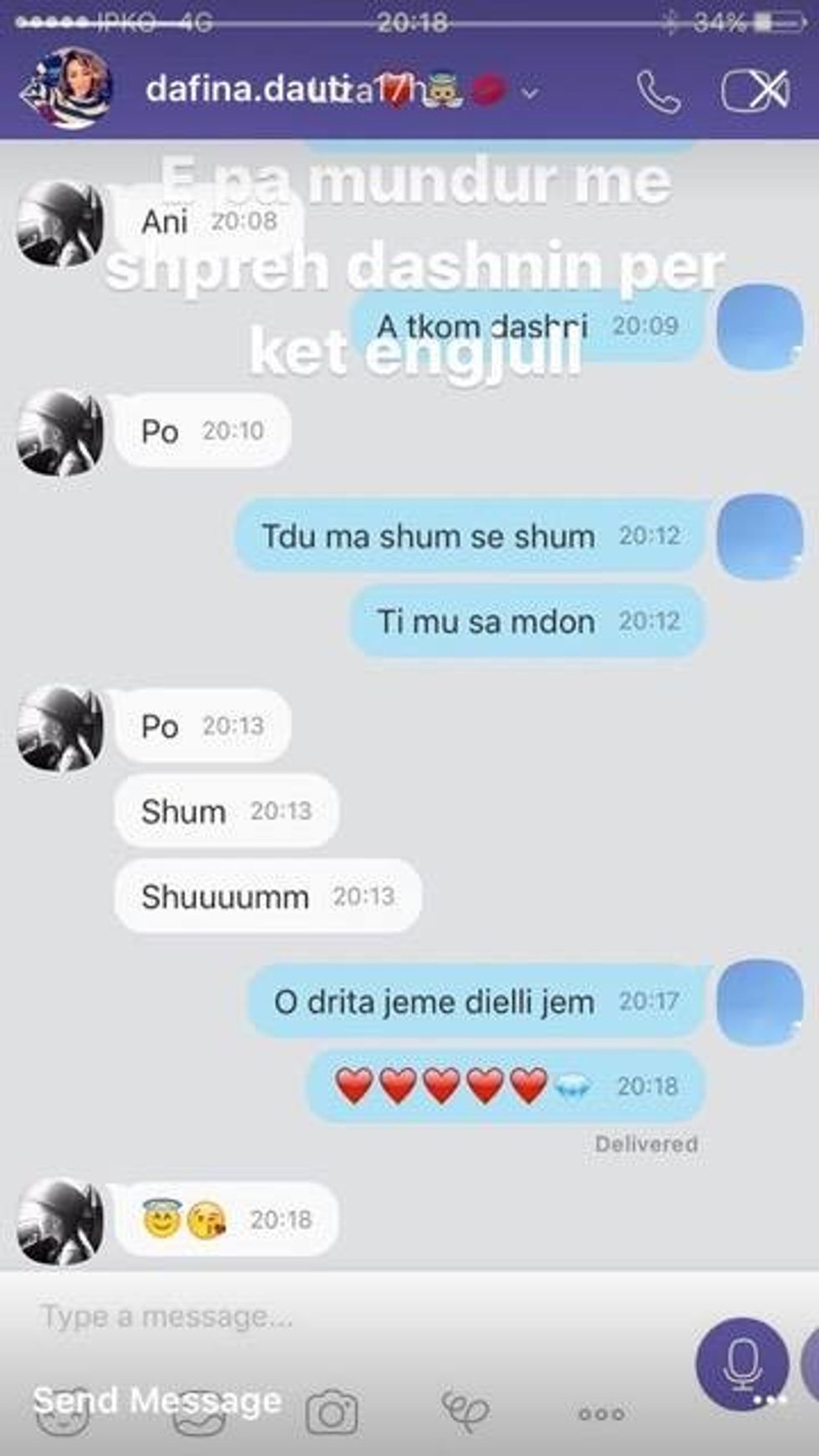This screenshot has width=819, height=1456.
Task: Close the story viewer
Action: coord(767,89)
